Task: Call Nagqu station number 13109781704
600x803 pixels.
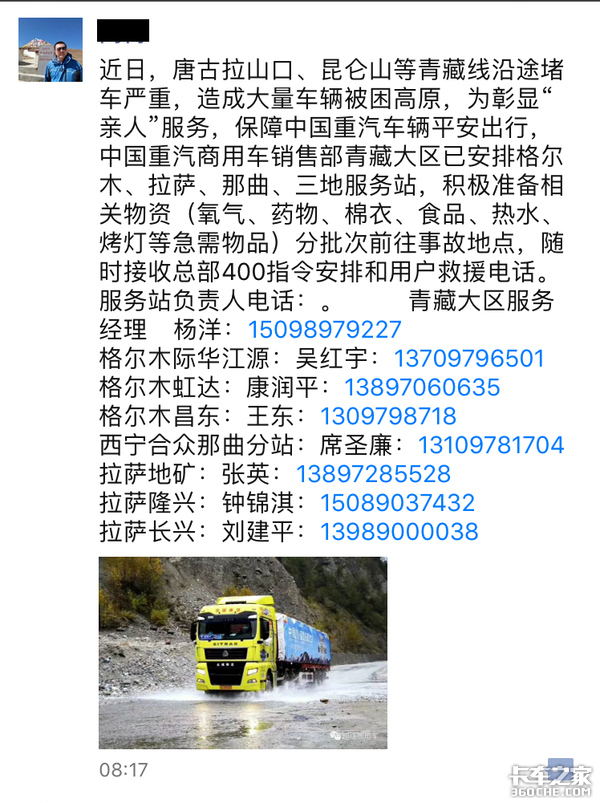Action: (x=490, y=445)
